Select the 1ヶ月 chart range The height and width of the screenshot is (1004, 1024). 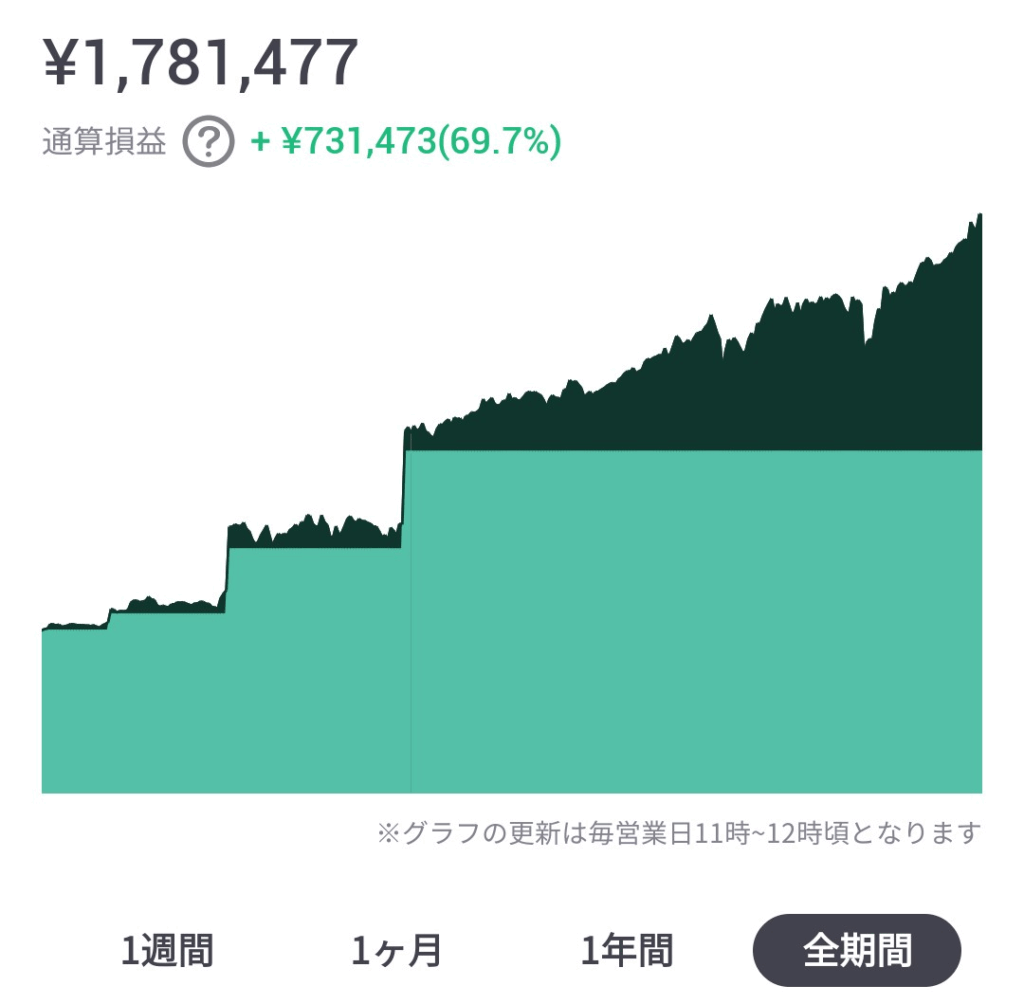coord(397,950)
